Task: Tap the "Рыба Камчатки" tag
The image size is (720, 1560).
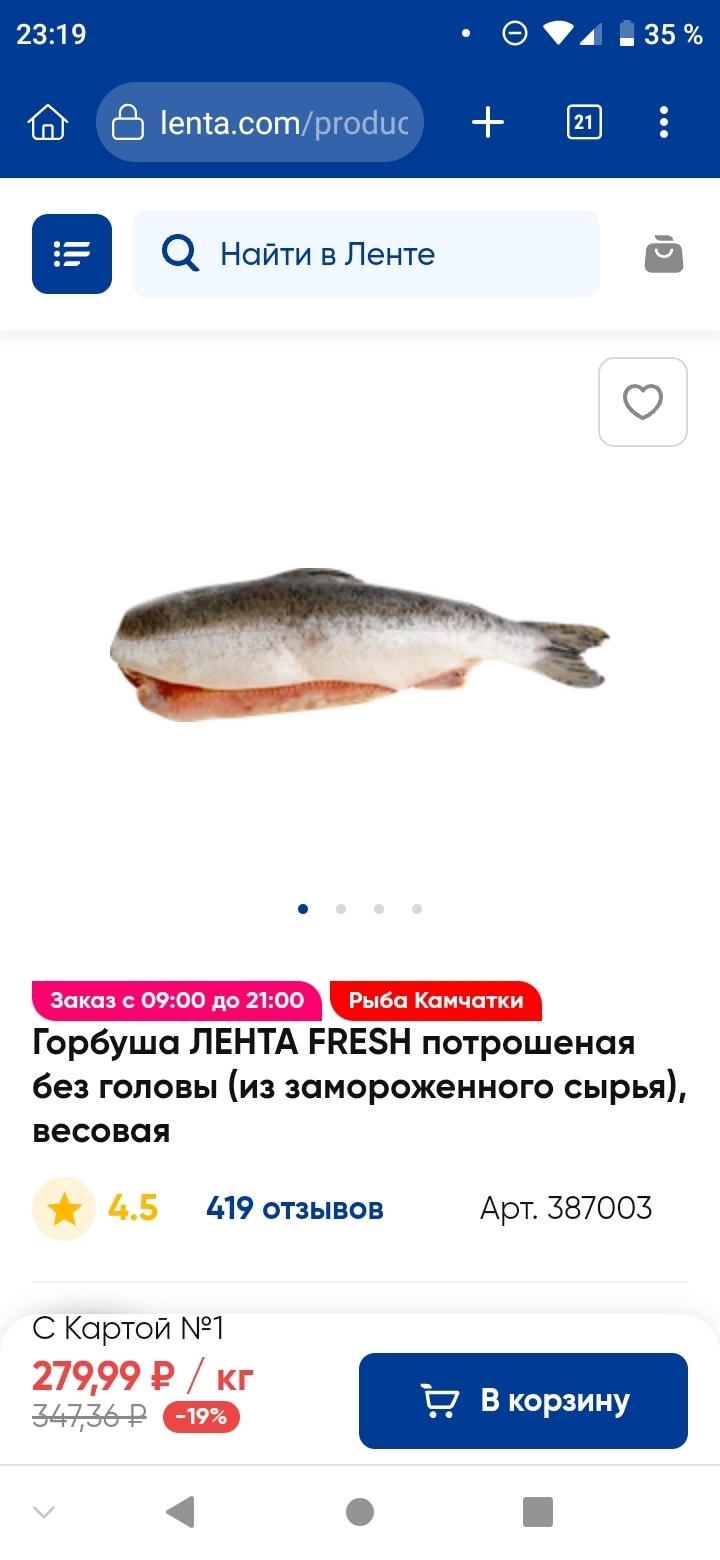Action: coord(435,1000)
